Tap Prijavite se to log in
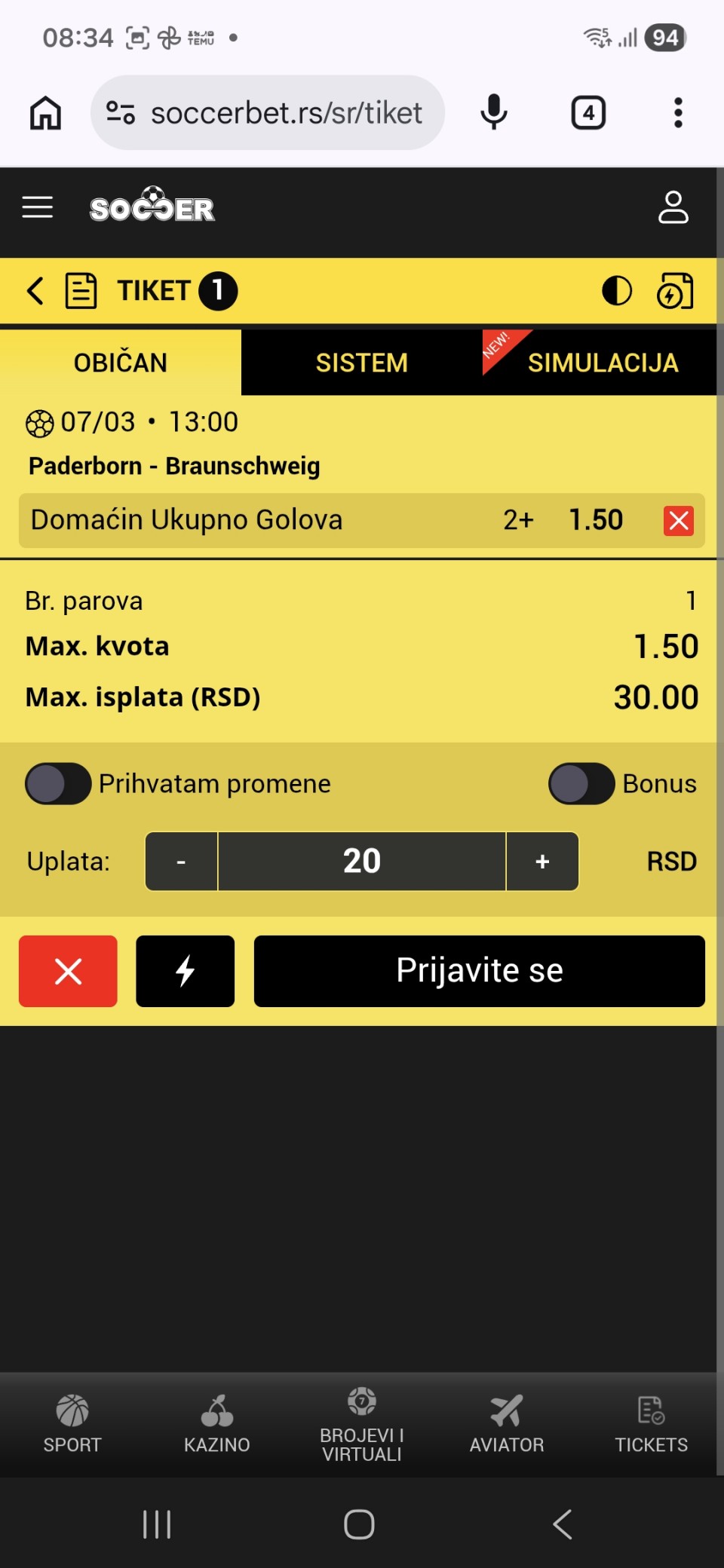 pyautogui.click(x=479, y=972)
